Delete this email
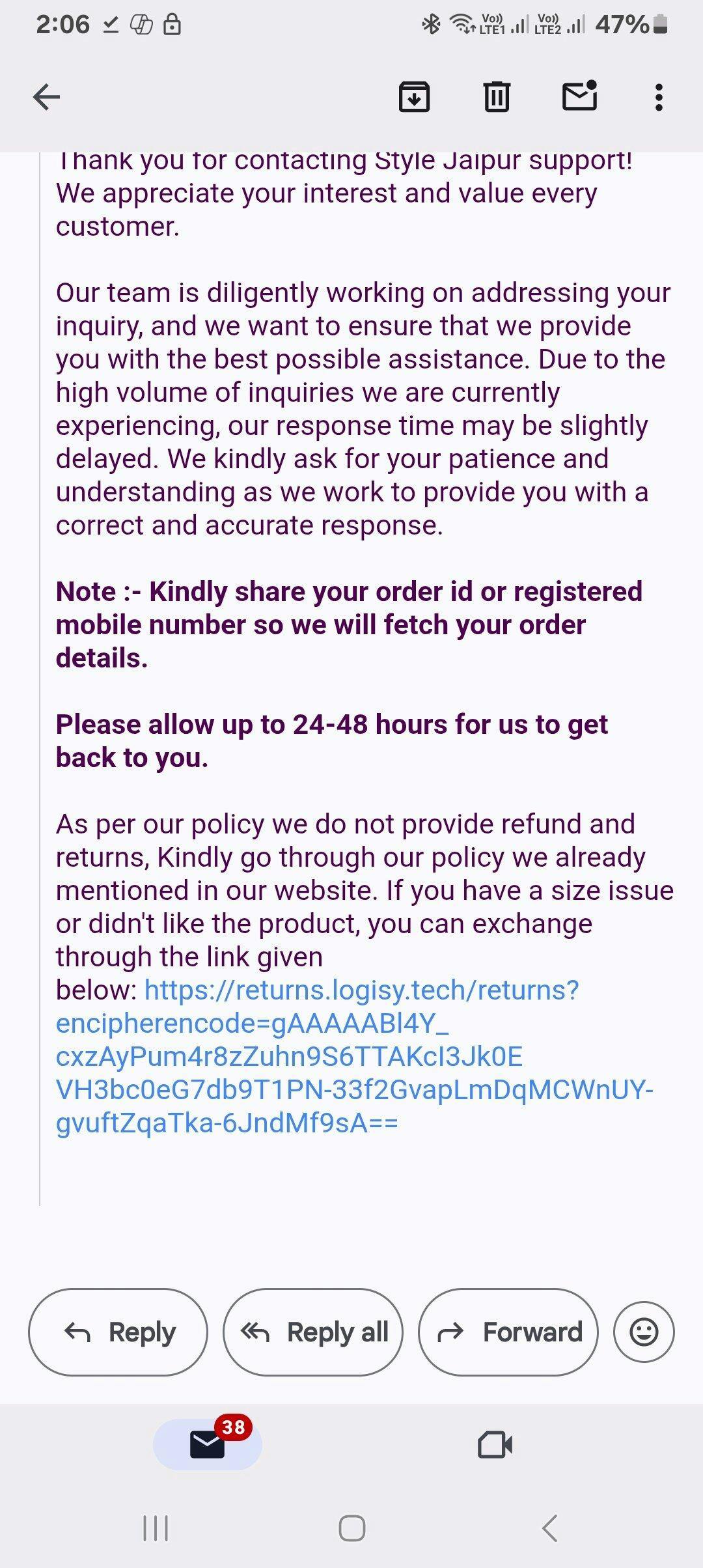 [x=497, y=98]
